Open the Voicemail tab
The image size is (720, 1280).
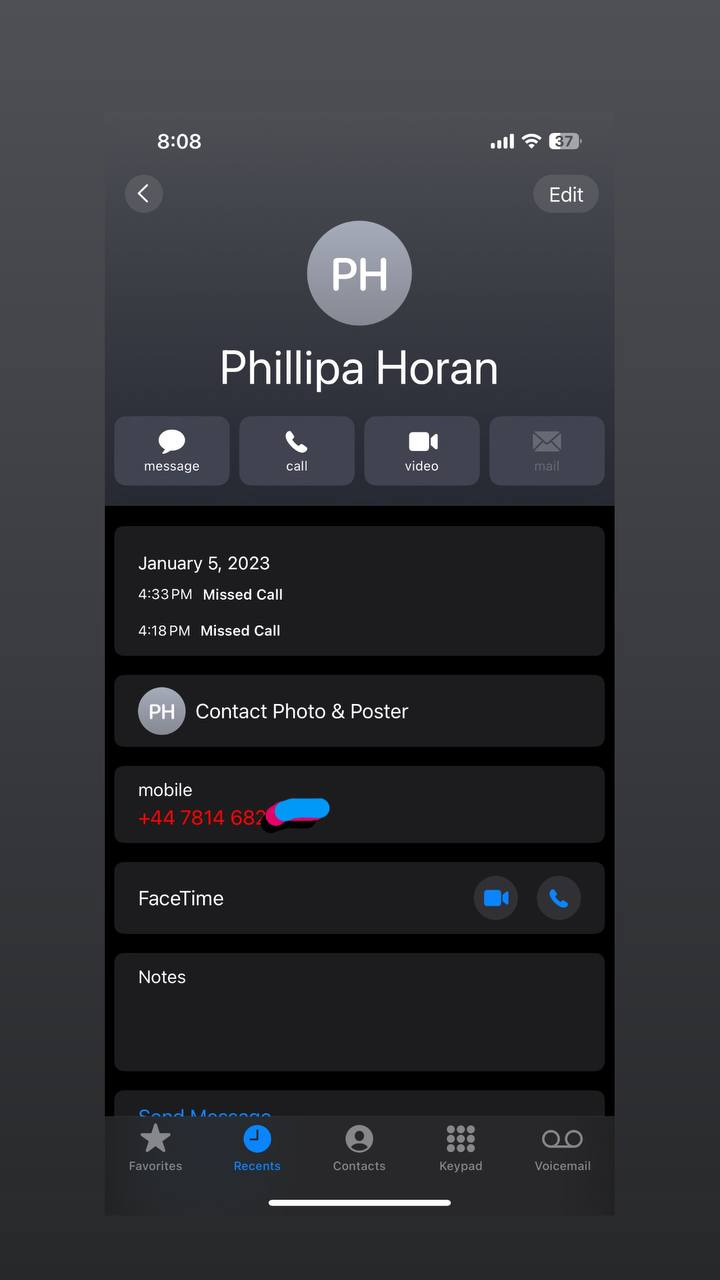pos(562,1147)
